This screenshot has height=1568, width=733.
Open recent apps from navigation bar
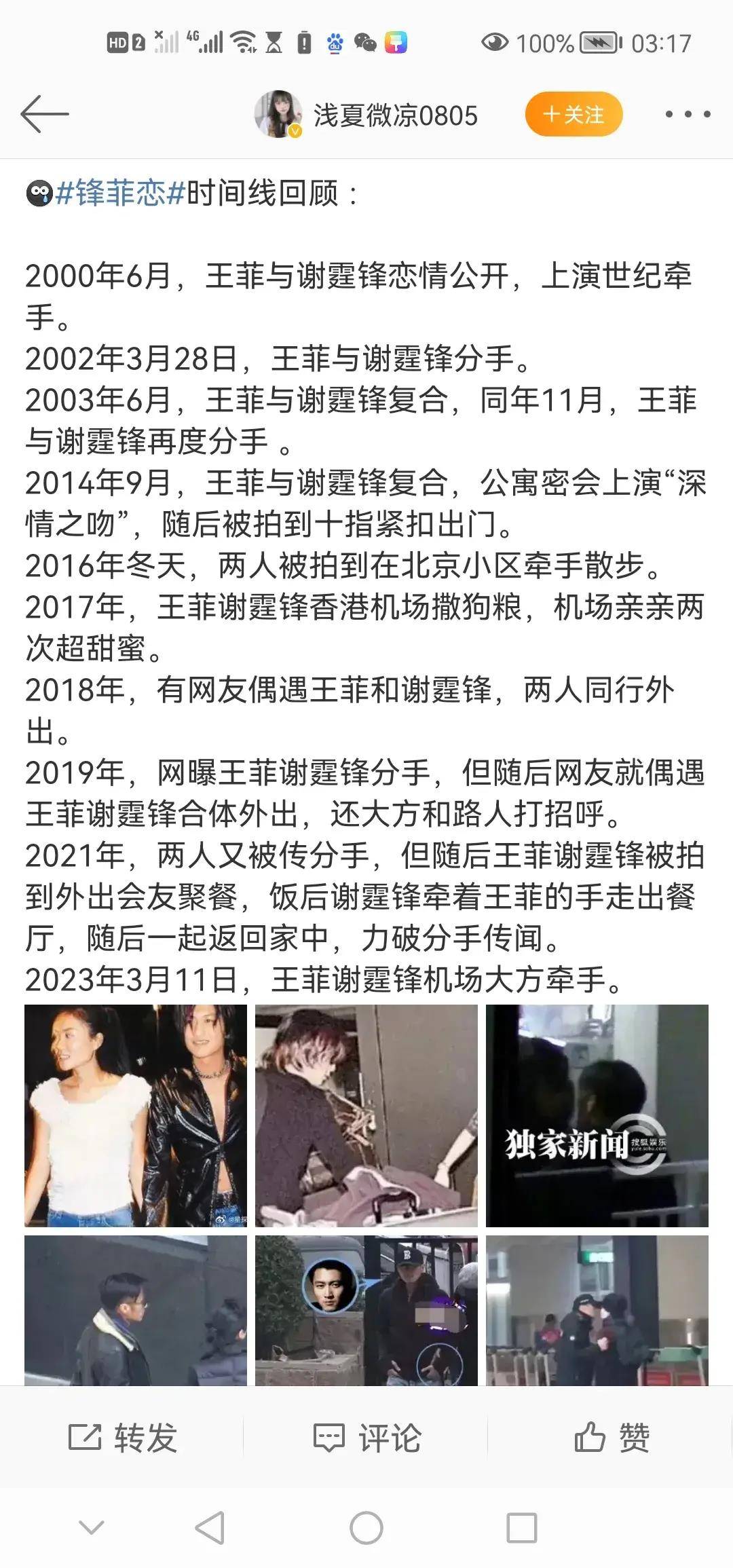click(x=521, y=1529)
